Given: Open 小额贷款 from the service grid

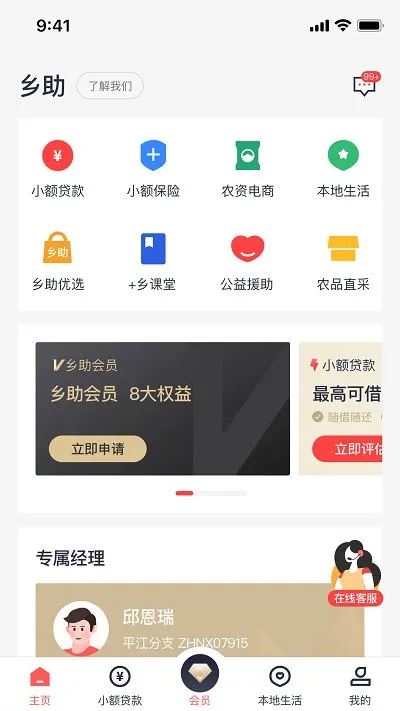Looking at the screenshot, I should pyautogui.click(x=58, y=169).
